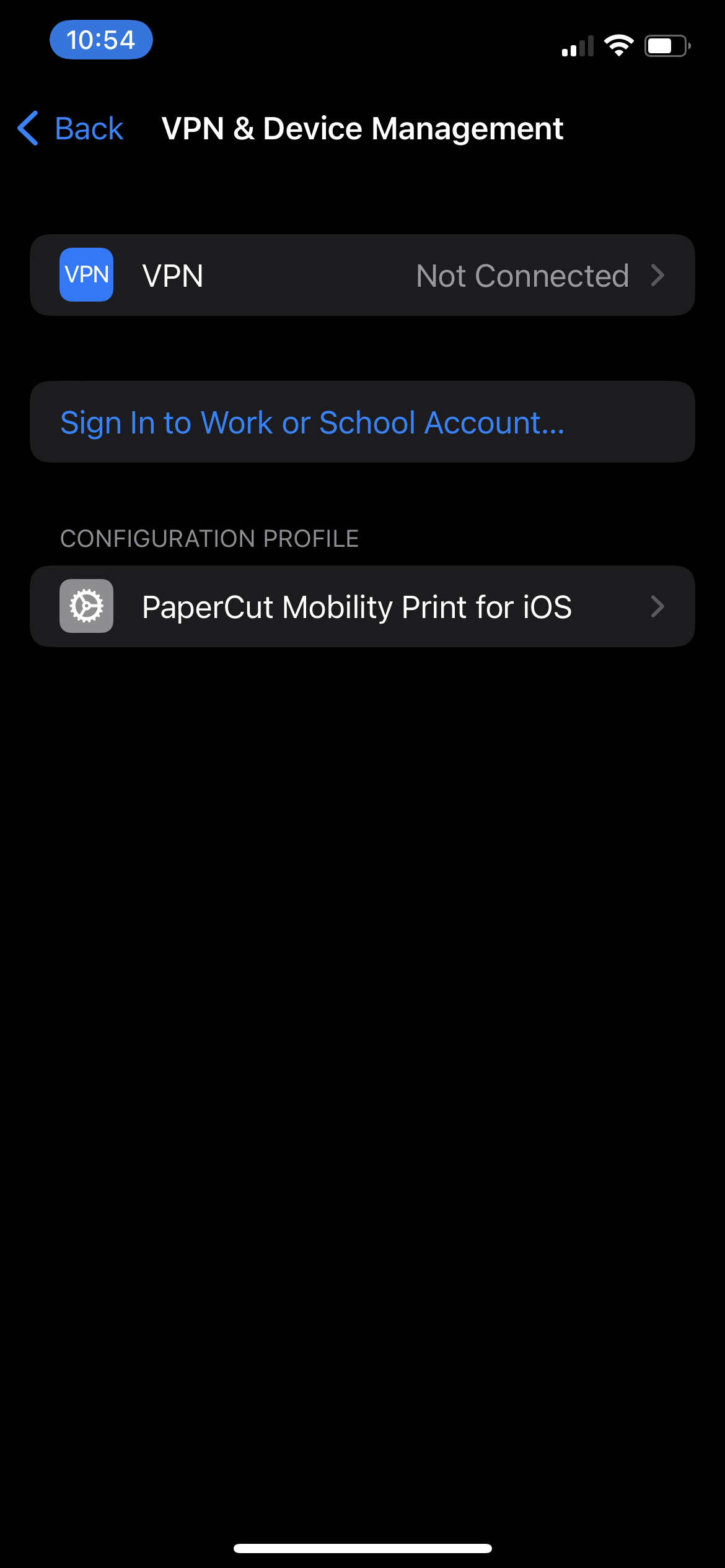
Task: Tap the back chevron next to Back
Action: pos(27,128)
